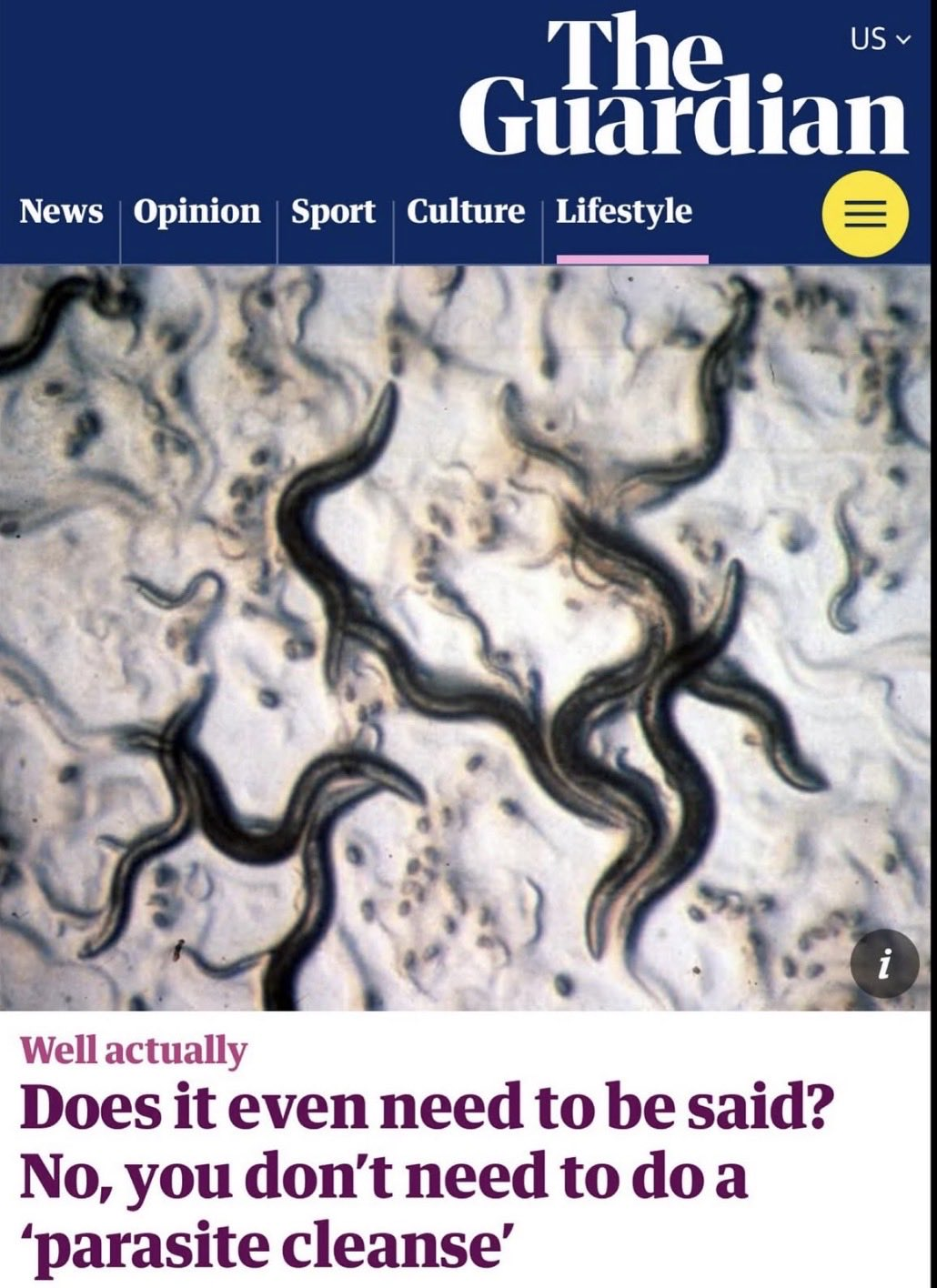
Task: Open the 'Well actually' series link
Action: pyautogui.click(x=133, y=1050)
